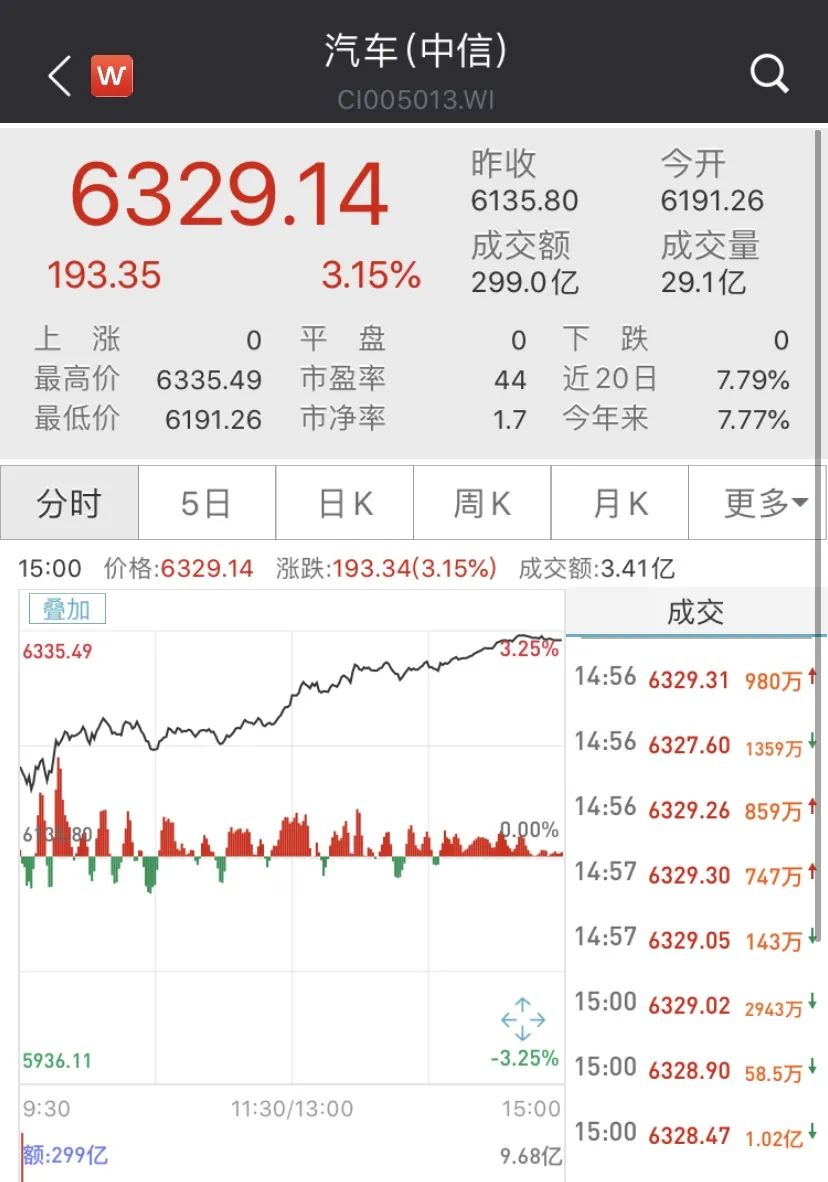The height and width of the screenshot is (1182, 828).
Task: Switch to the 分时 chart tab
Action: [69, 503]
